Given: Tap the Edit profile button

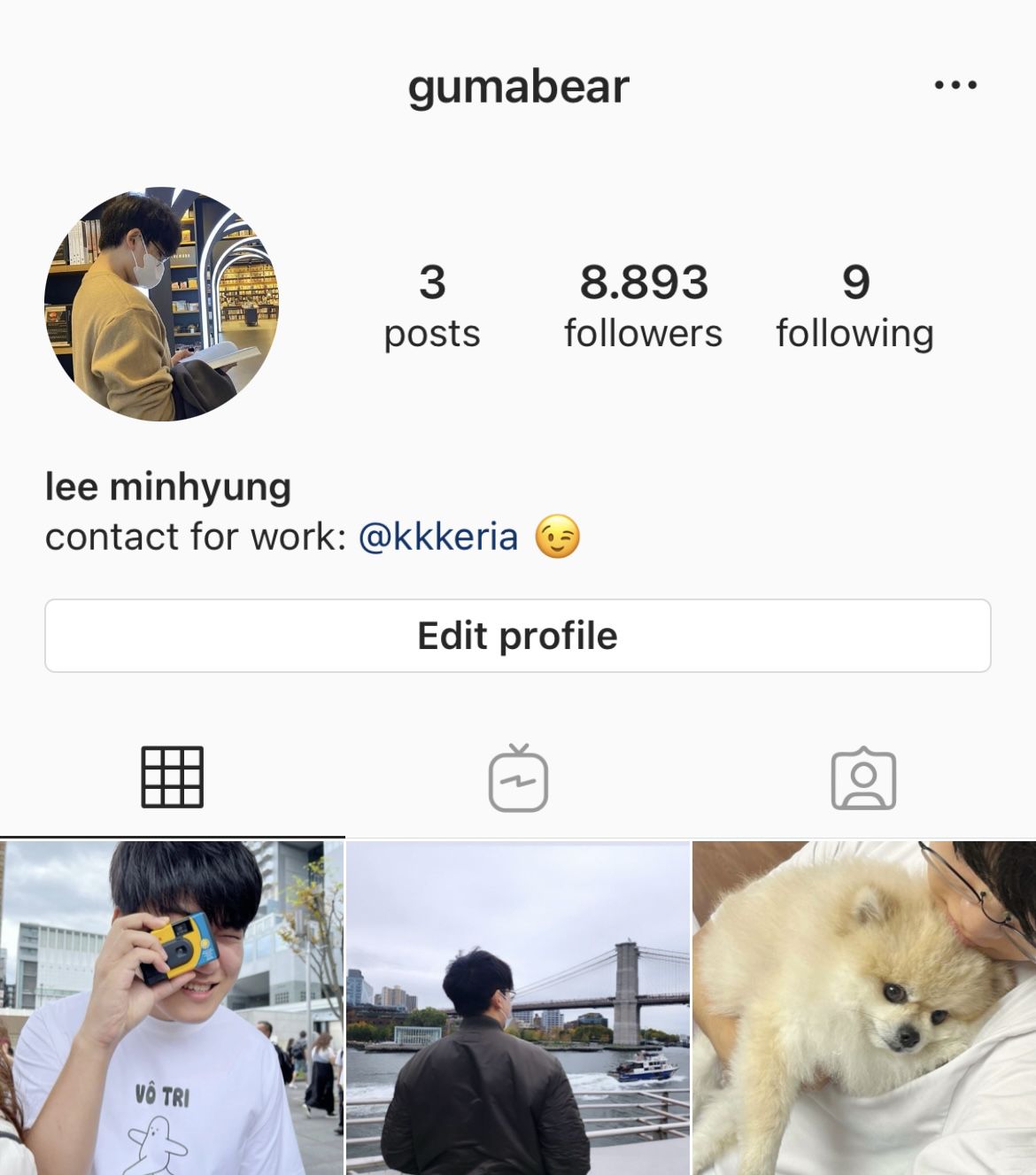Looking at the screenshot, I should 517,636.
